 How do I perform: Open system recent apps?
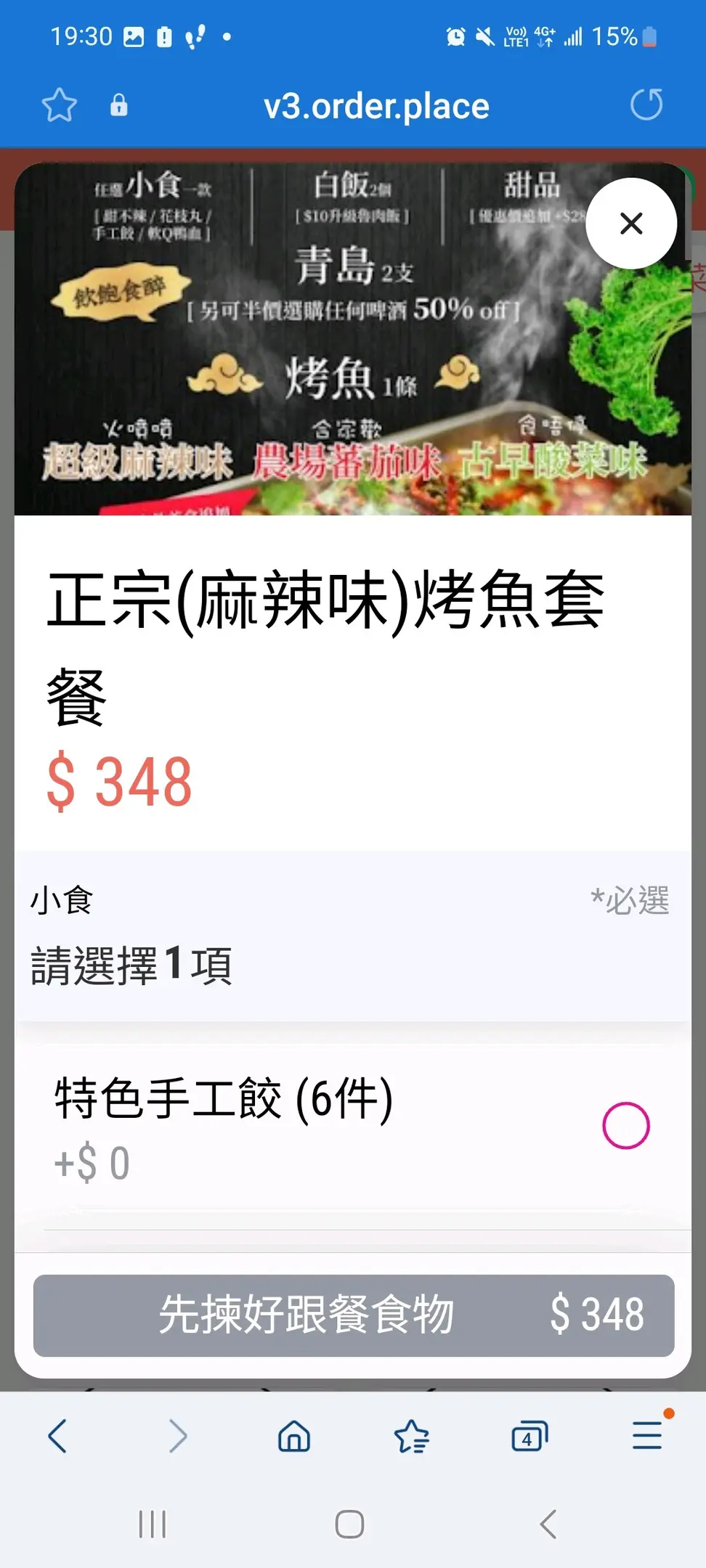tap(153, 1524)
